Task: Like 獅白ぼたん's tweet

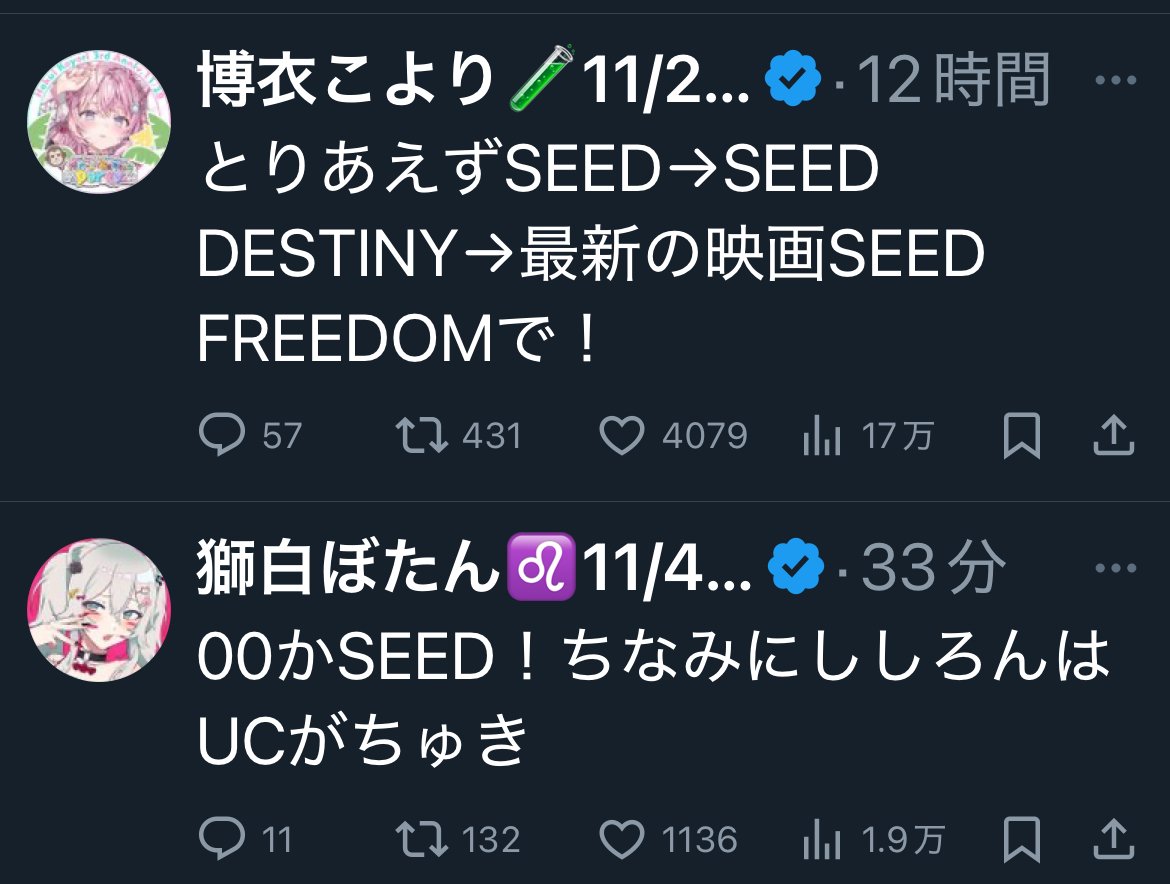Action: [621, 838]
